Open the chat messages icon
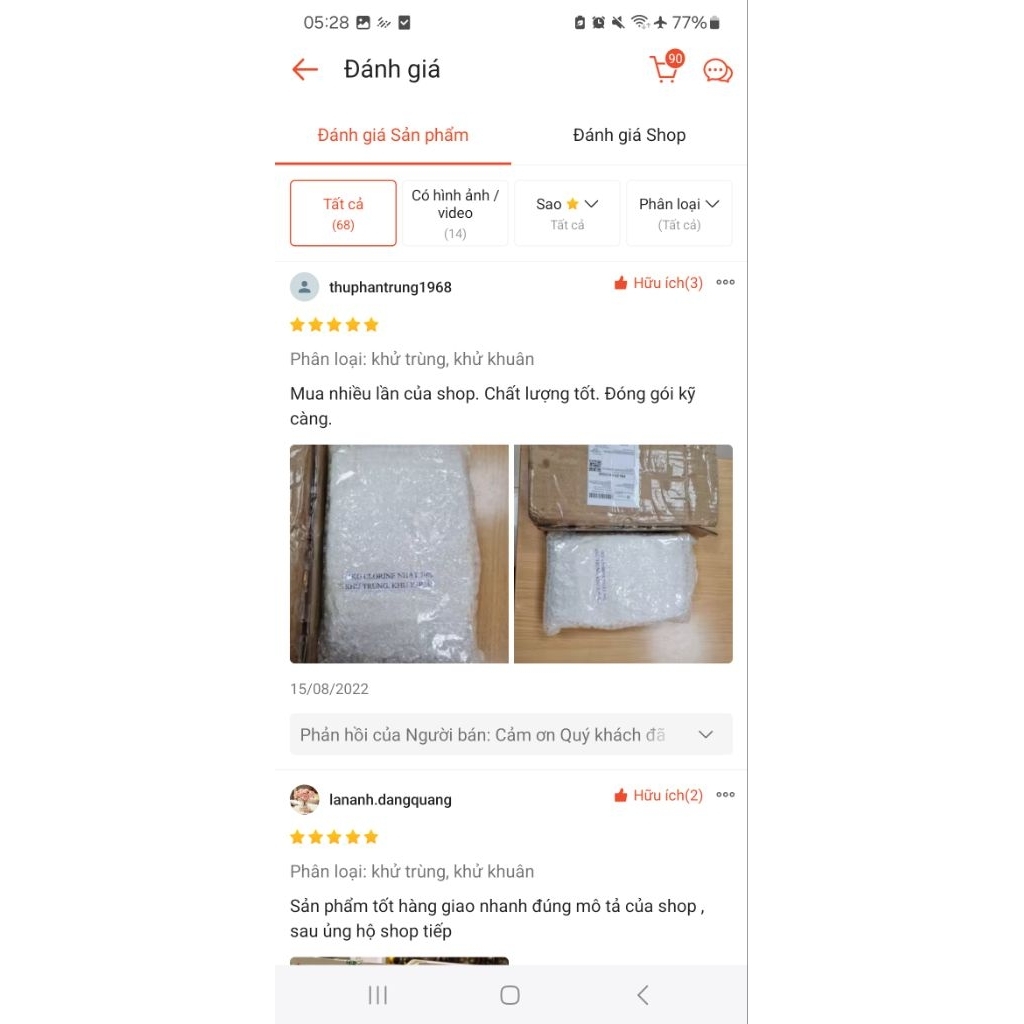1024x1024 pixels. coord(717,70)
